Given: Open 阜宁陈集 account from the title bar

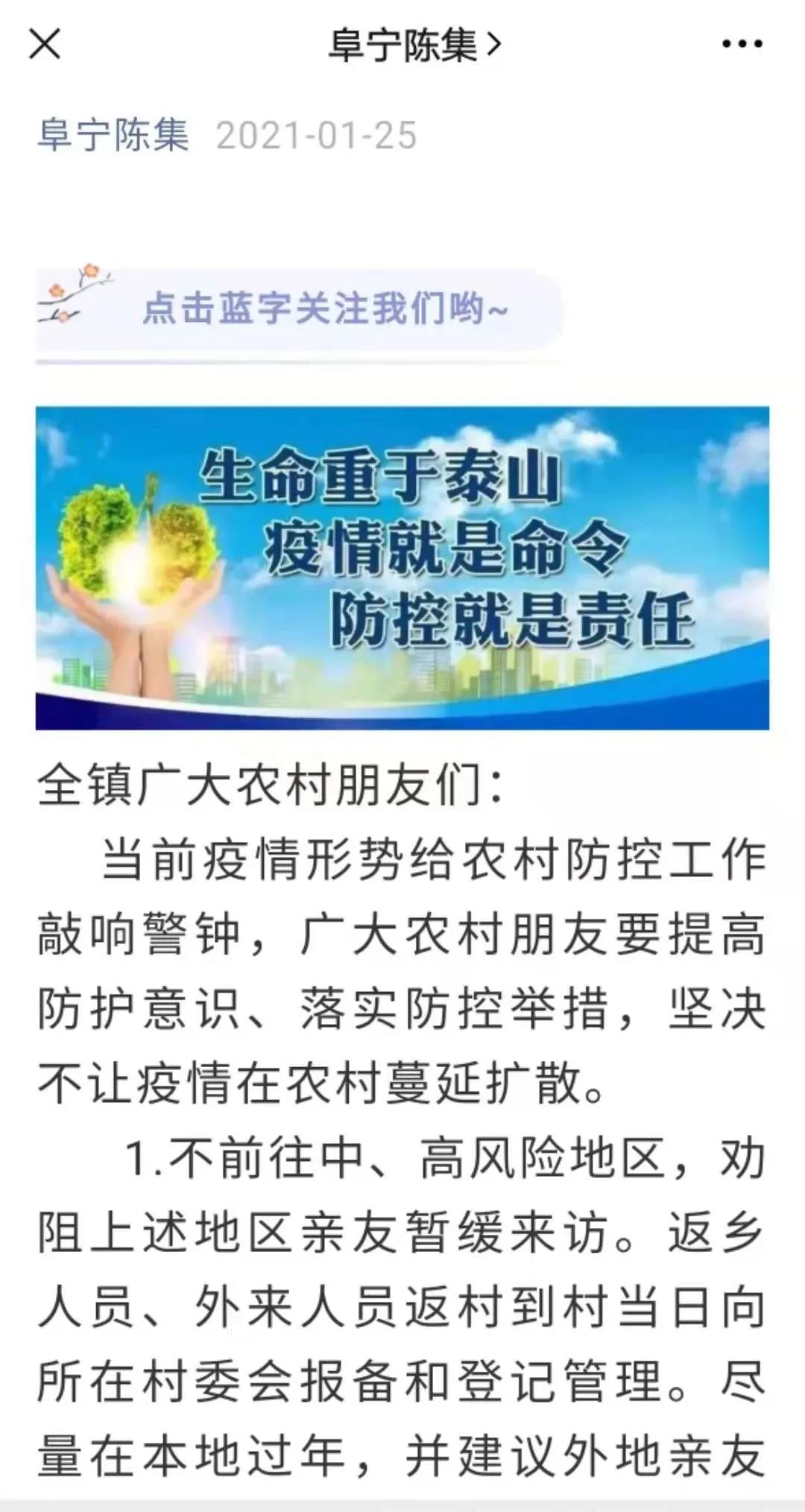Looking at the screenshot, I should [x=414, y=46].
